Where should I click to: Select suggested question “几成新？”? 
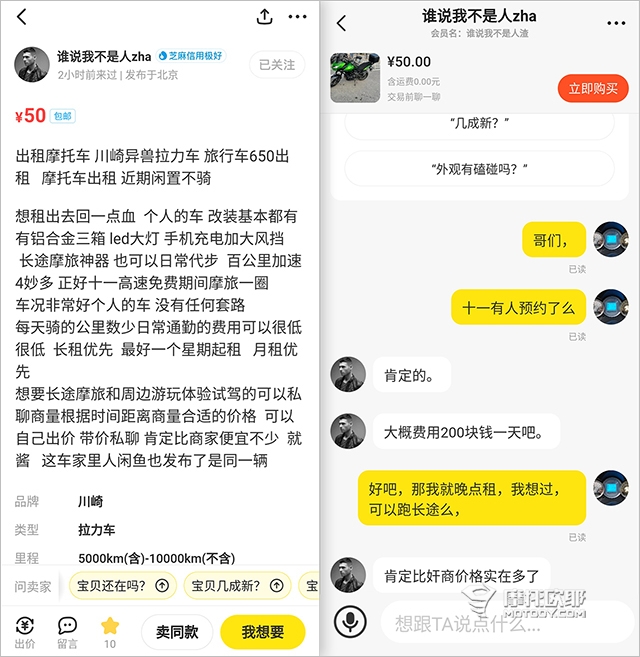(x=479, y=123)
